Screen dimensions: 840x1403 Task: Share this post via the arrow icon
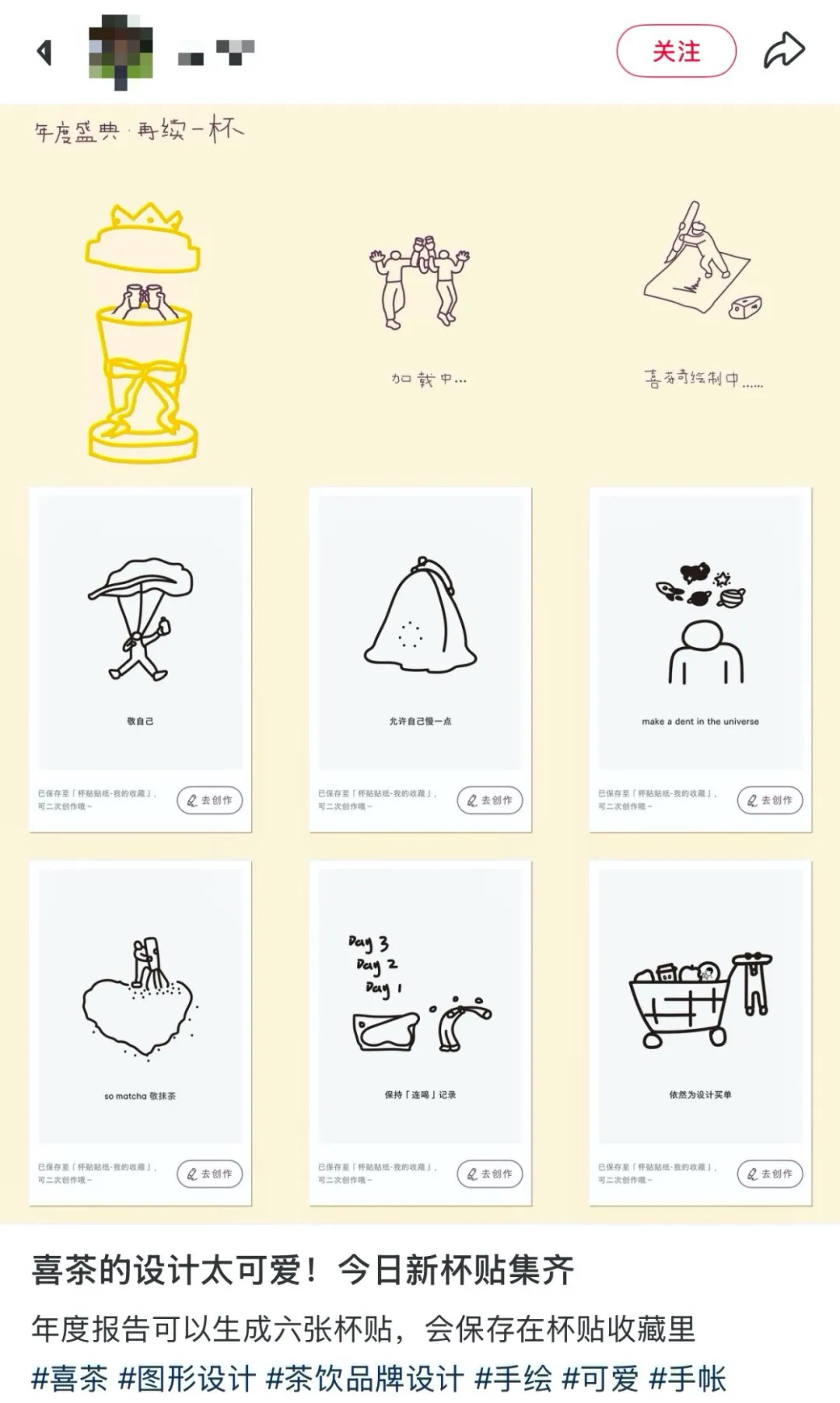click(783, 51)
